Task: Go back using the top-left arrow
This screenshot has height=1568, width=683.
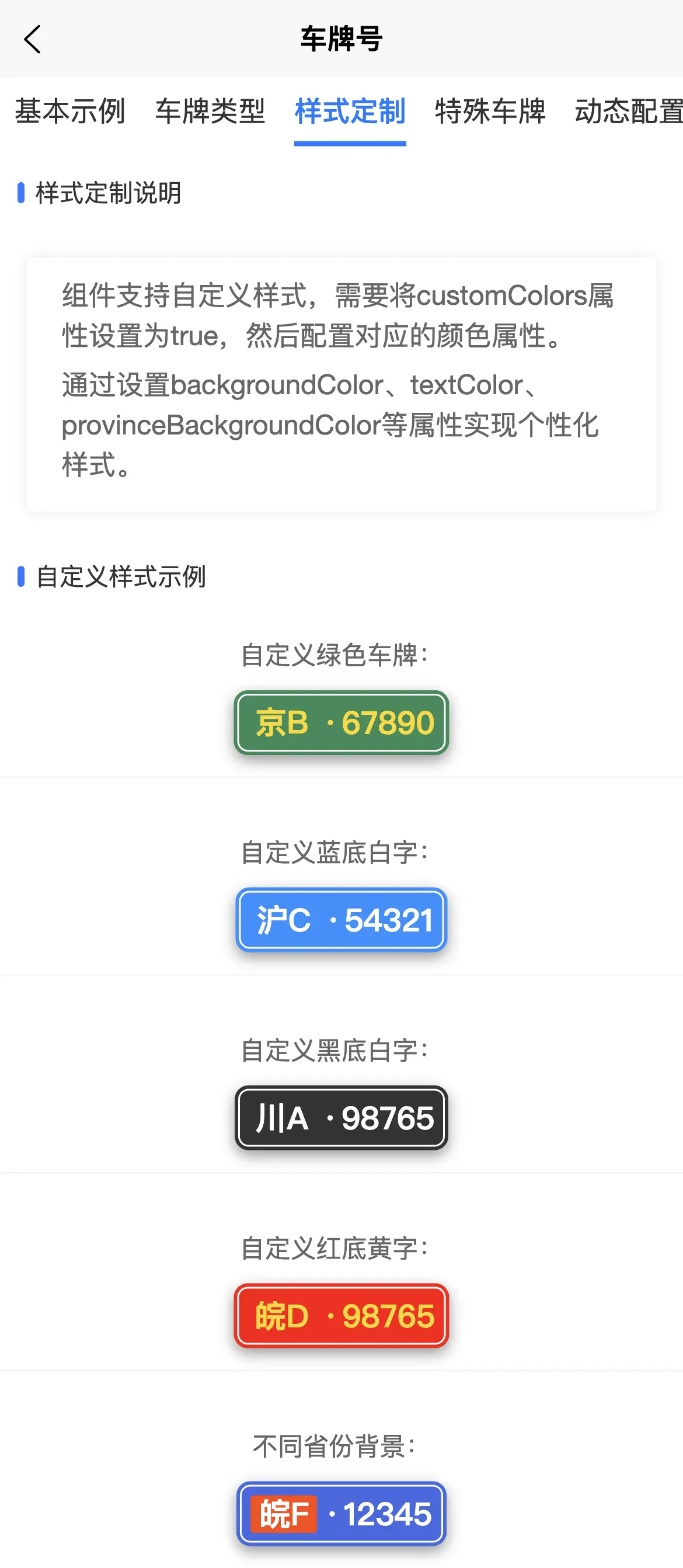Action: pos(33,40)
